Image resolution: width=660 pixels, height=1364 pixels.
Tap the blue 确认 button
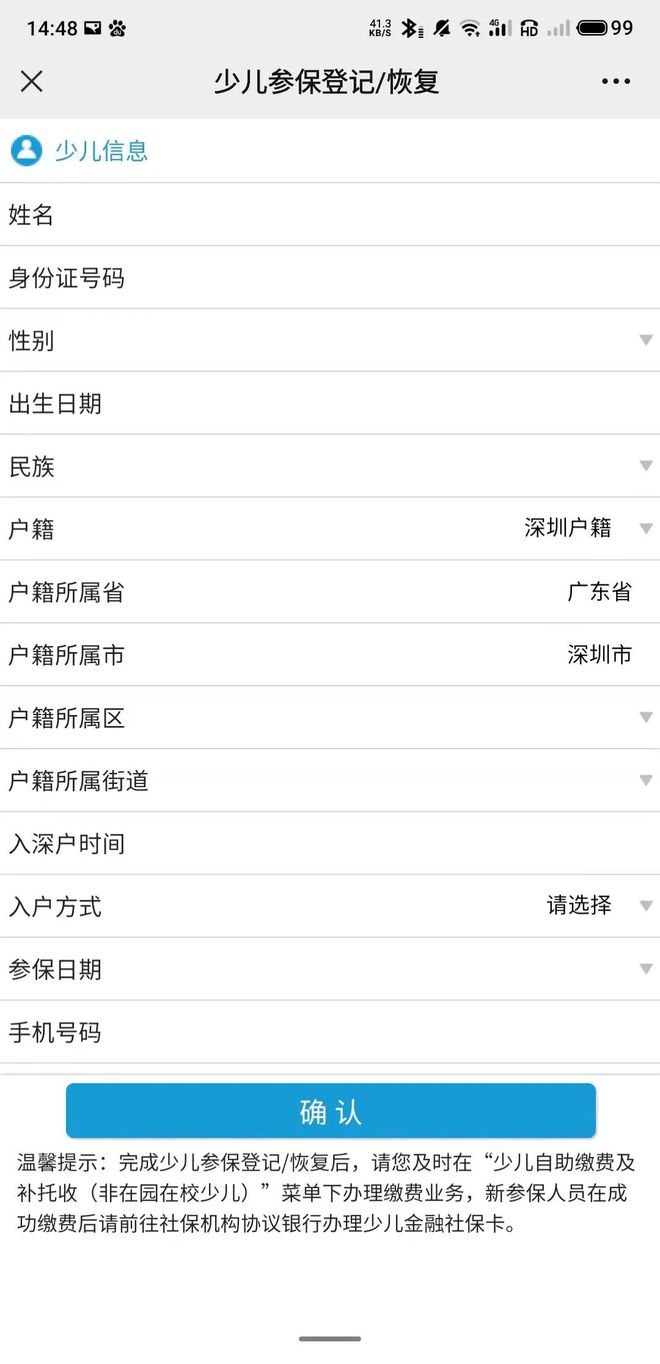coord(331,1111)
